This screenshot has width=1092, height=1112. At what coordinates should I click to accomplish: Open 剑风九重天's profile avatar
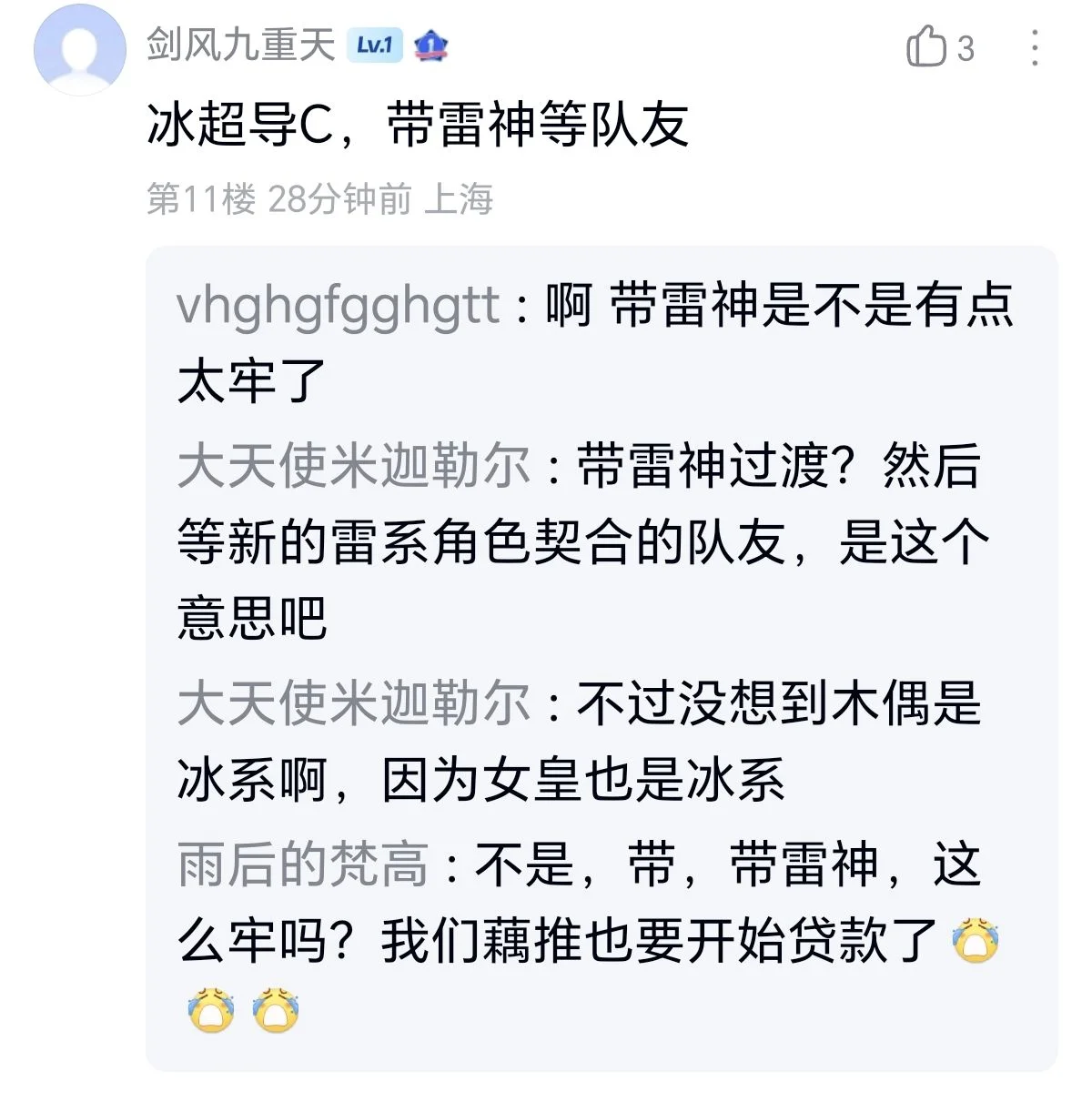(79, 49)
